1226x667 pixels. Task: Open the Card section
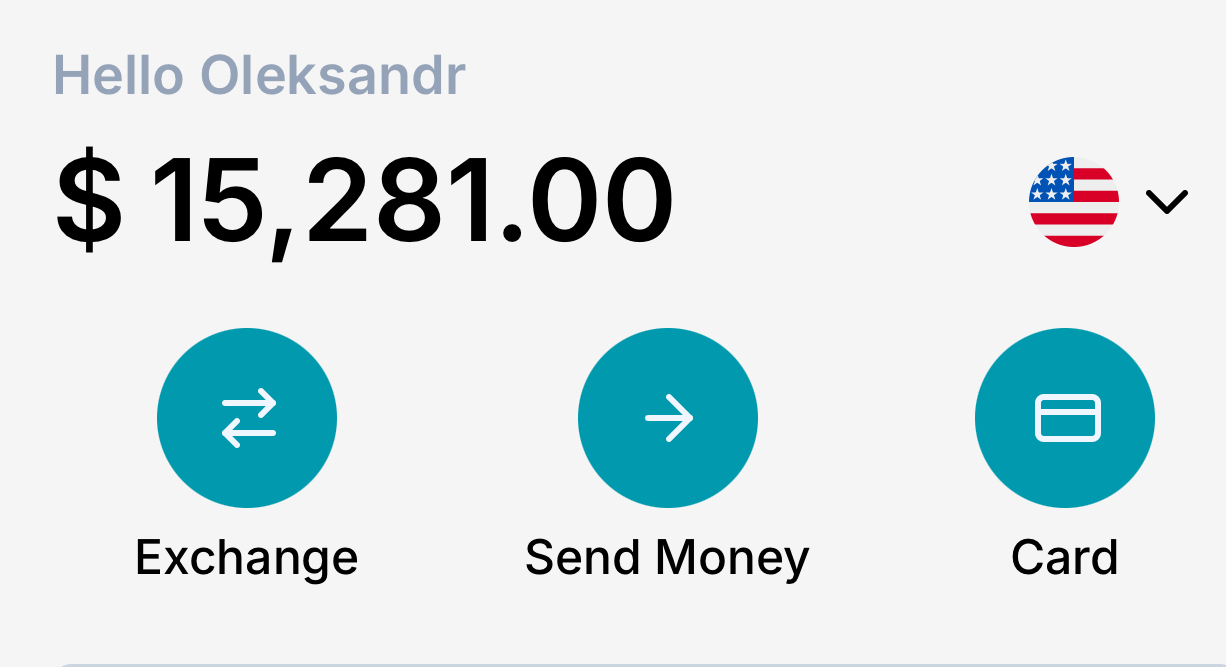1065,418
